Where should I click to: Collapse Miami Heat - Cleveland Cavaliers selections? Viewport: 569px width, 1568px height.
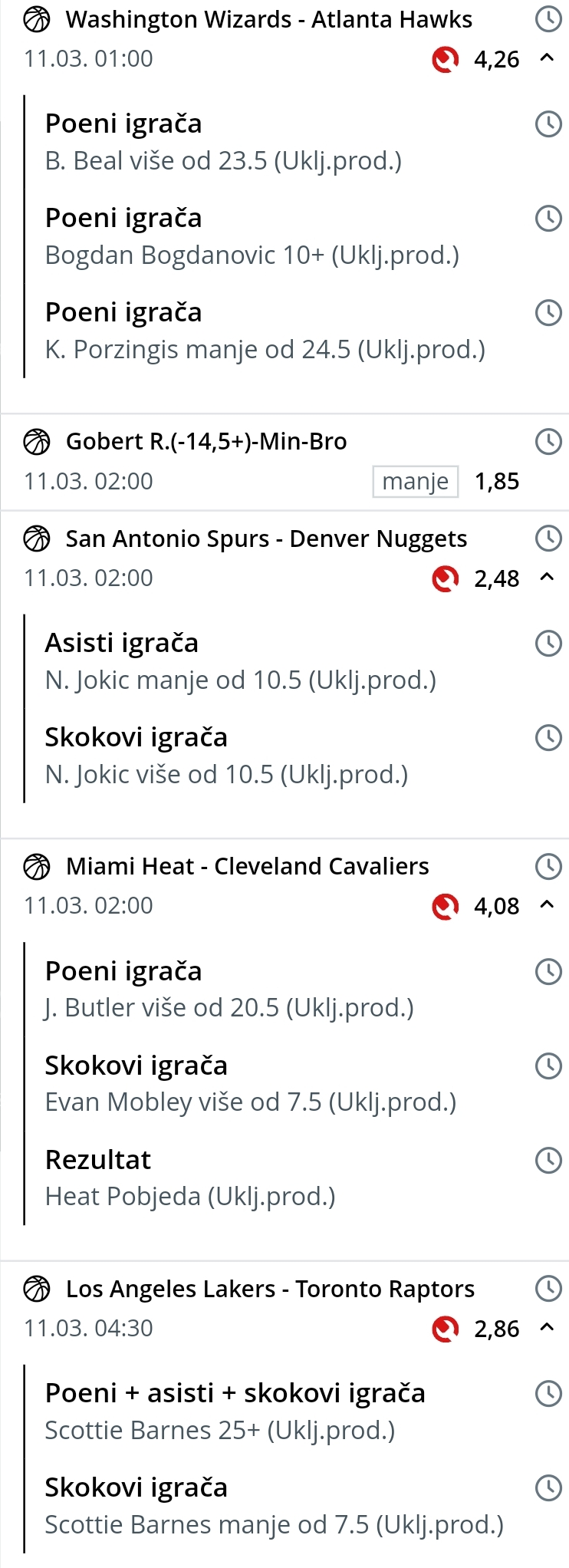tap(547, 905)
